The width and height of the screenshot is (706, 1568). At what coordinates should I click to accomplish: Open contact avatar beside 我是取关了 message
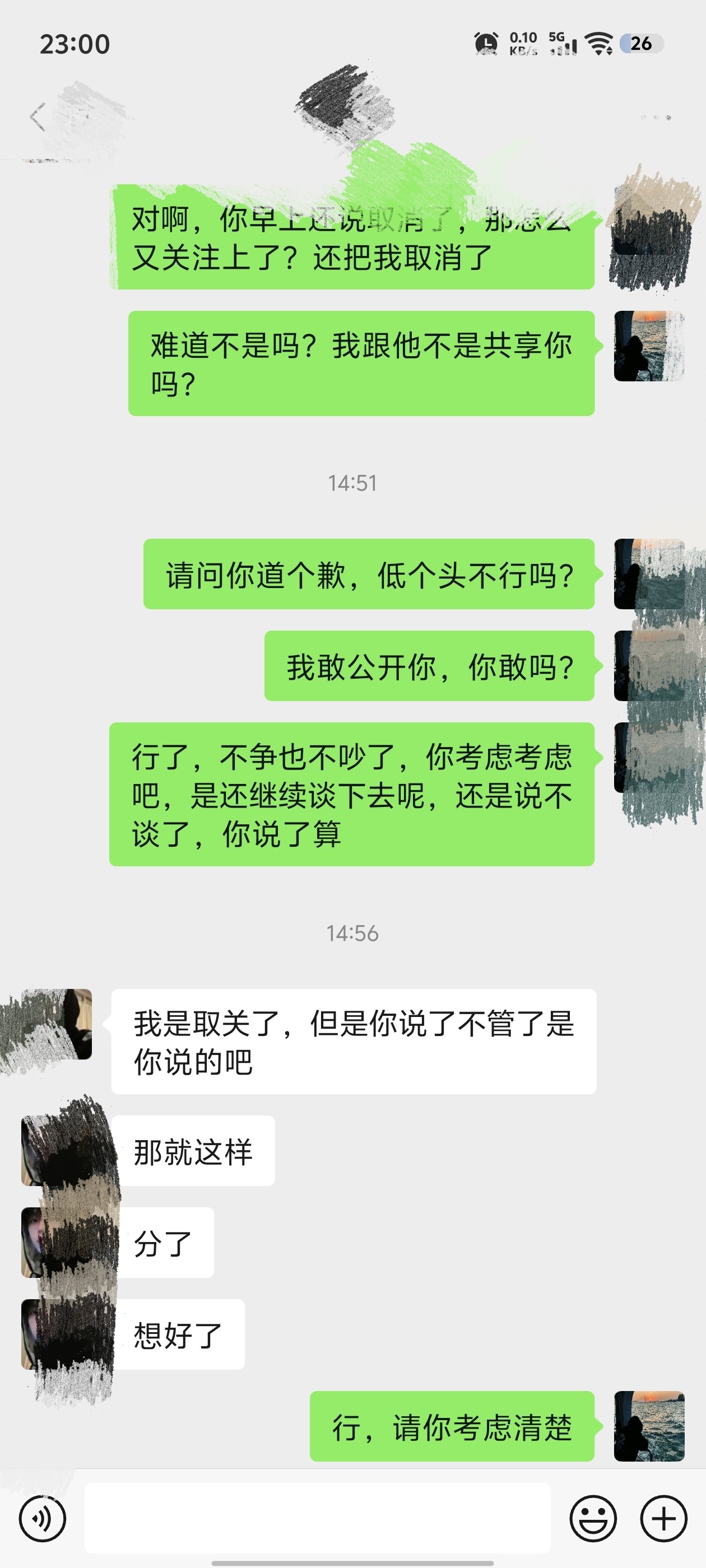tap(56, 1024)
